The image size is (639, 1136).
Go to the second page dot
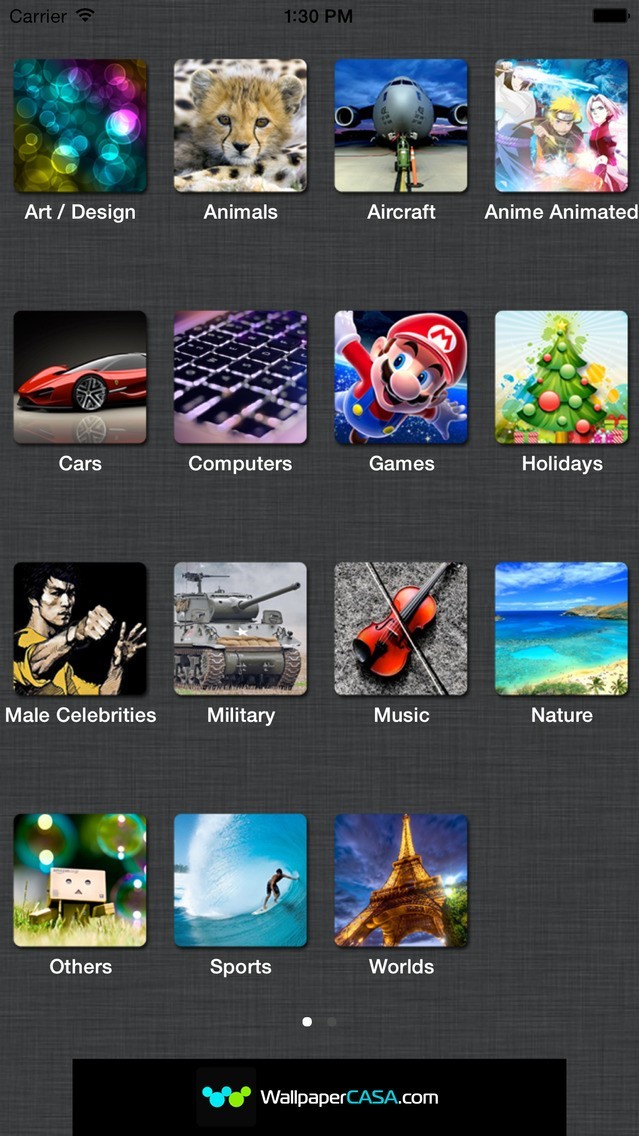(x=332, y=1022)
